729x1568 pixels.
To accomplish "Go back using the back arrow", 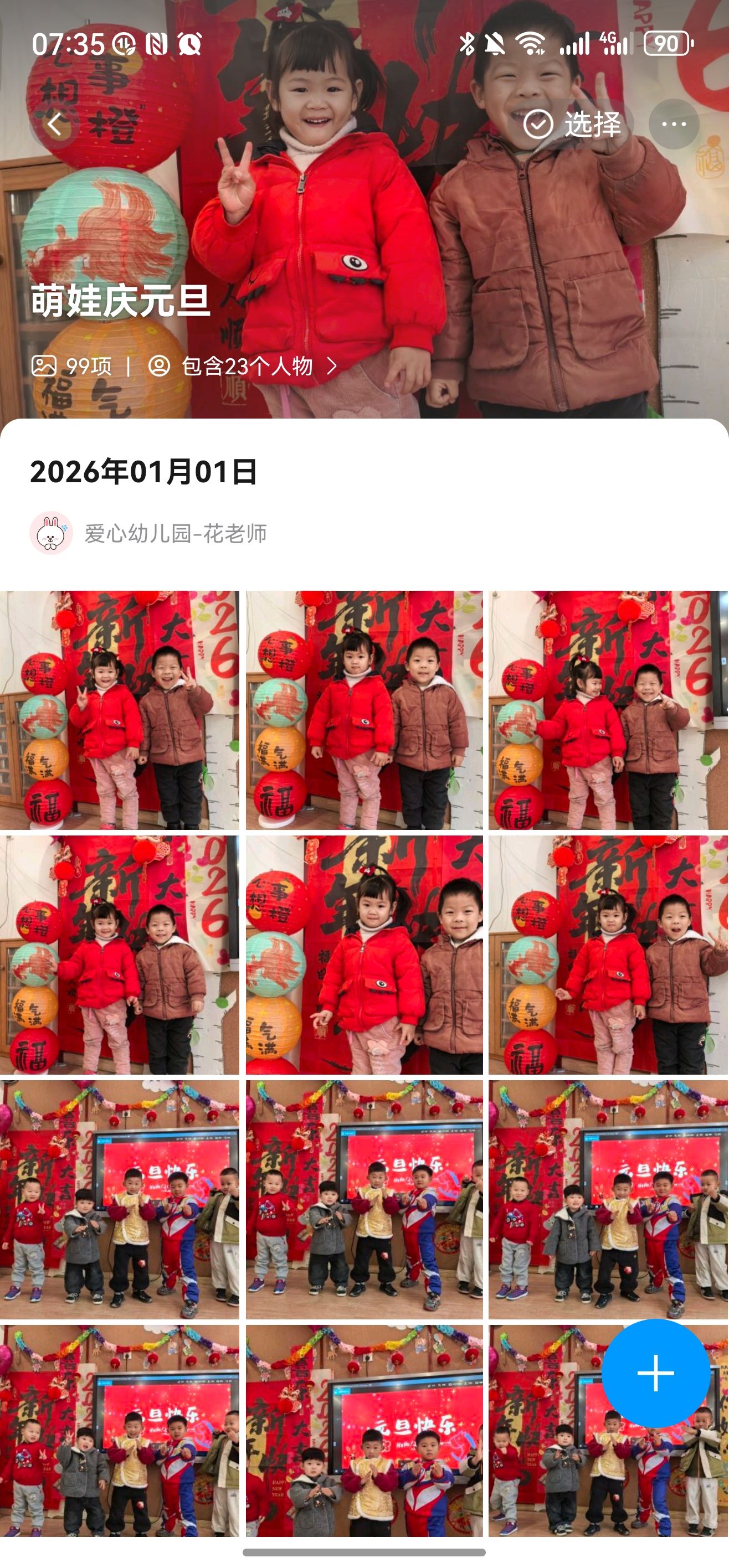I will pyautogui.click(x=55, y=124).
